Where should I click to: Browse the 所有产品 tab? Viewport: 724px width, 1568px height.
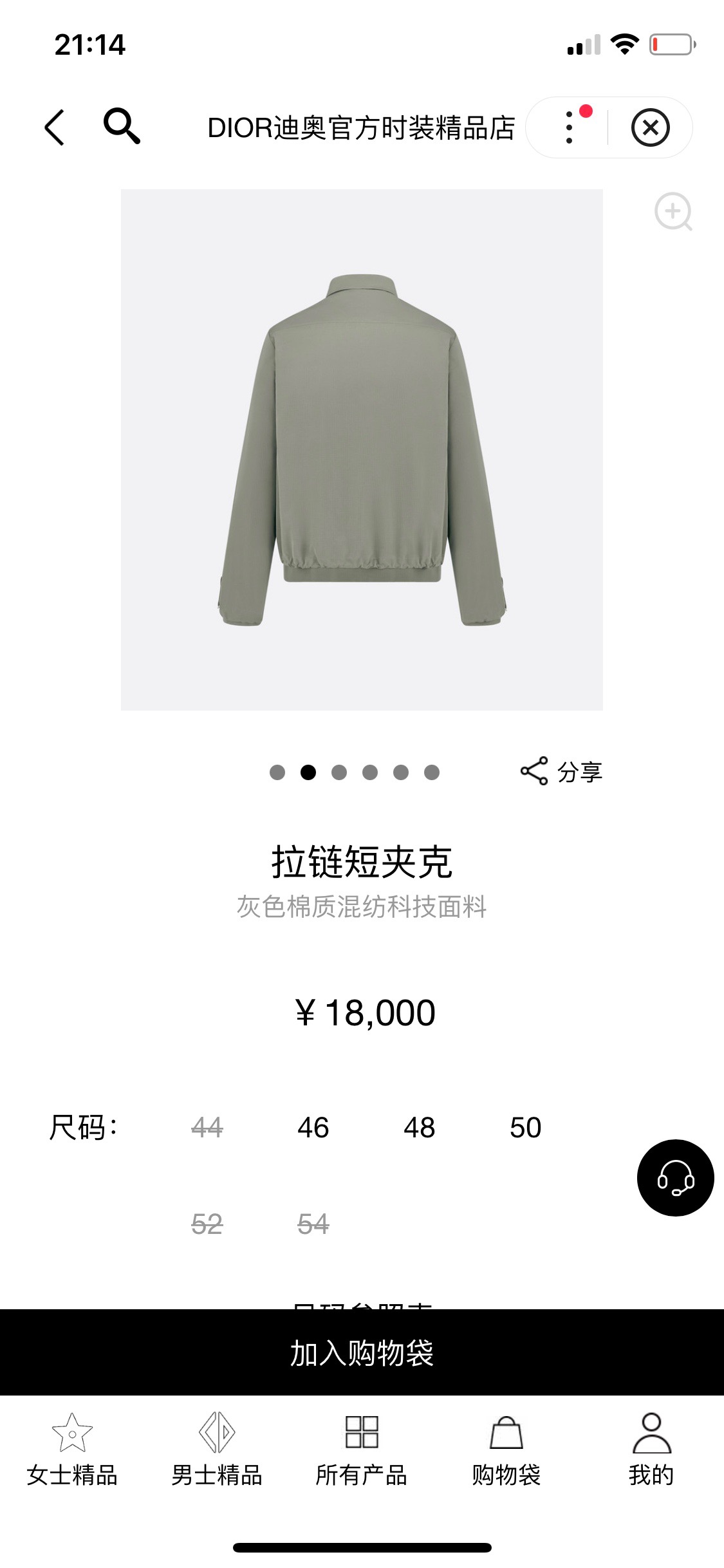(x=362, y=1448)
